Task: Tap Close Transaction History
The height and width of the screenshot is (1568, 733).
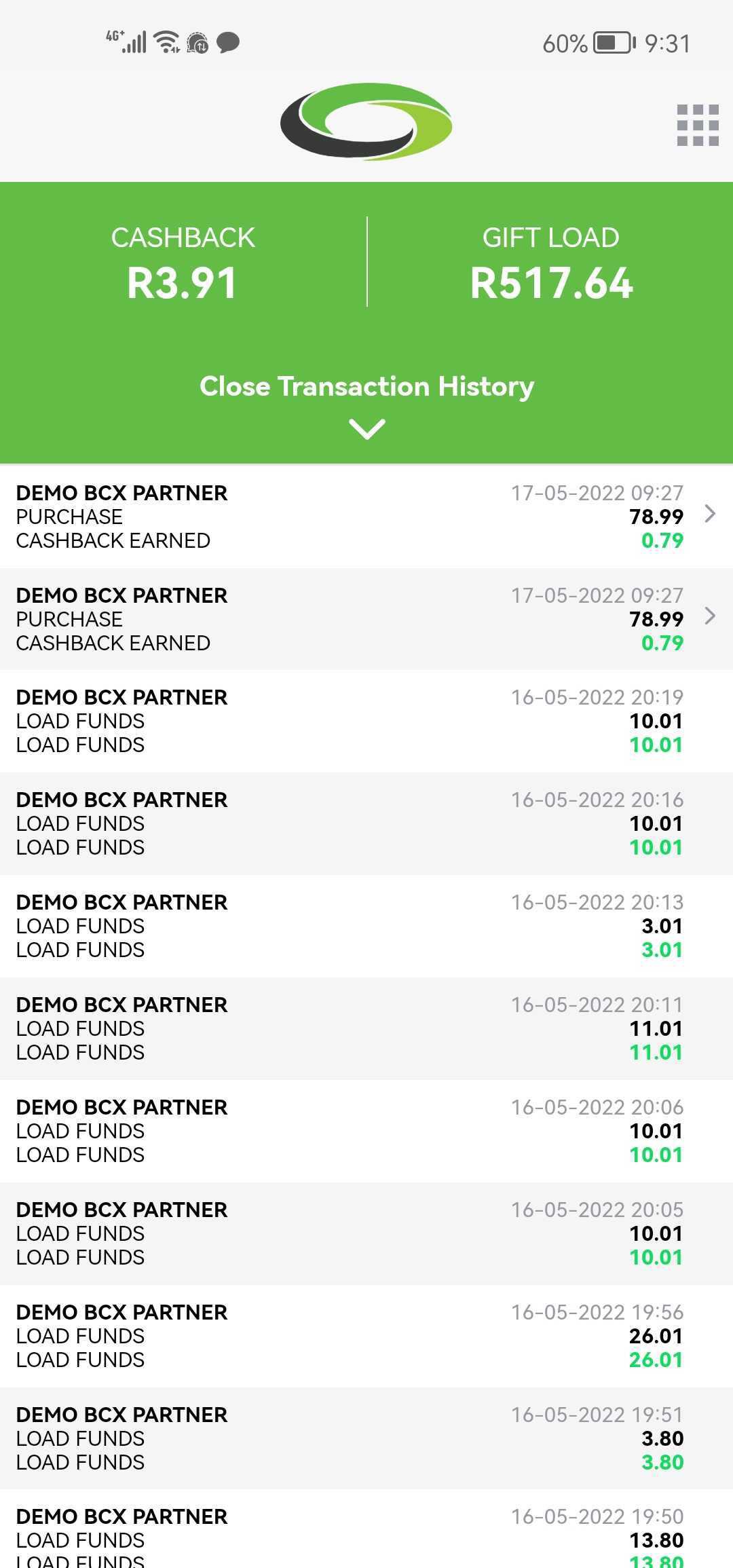Action: click(x=366, y=386)
